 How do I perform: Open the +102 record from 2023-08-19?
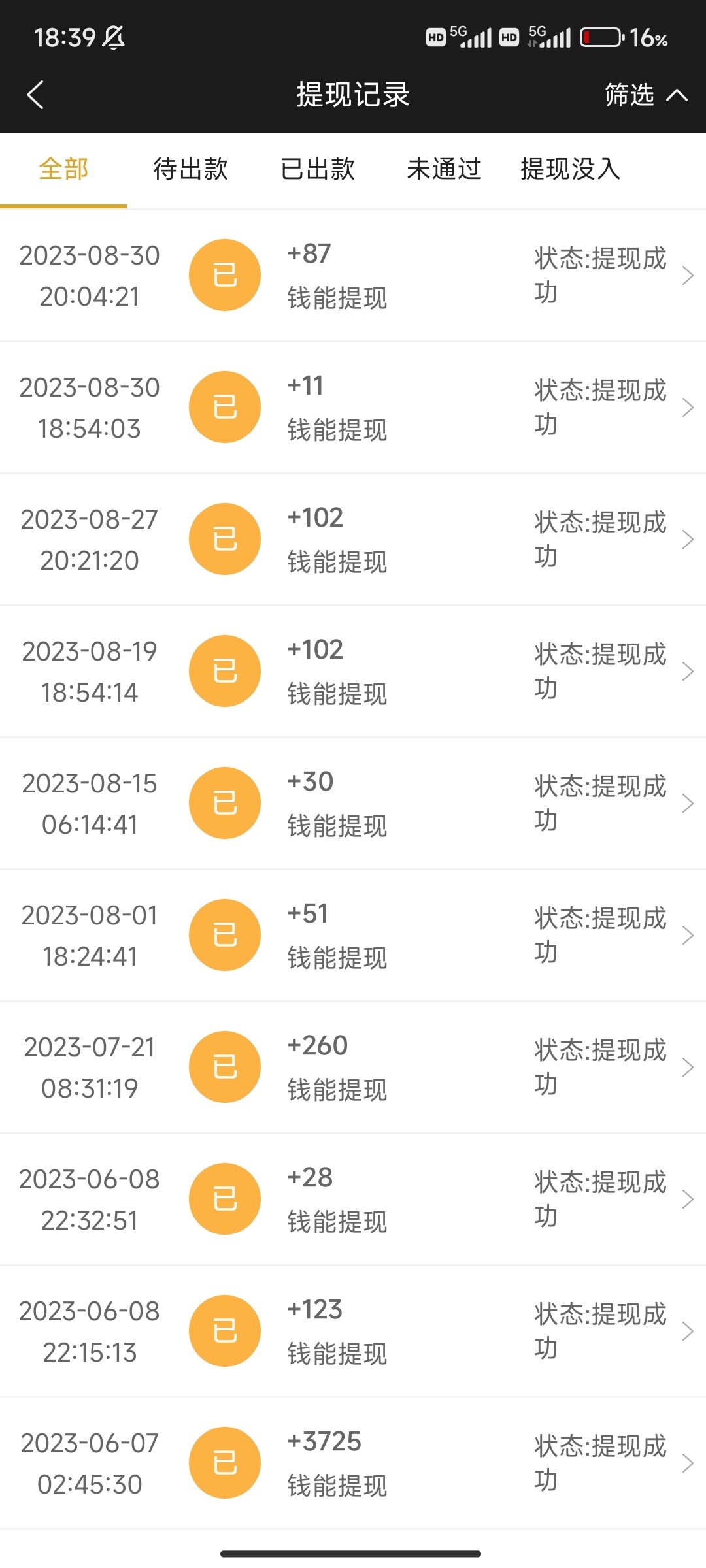[x=353, y=671]
